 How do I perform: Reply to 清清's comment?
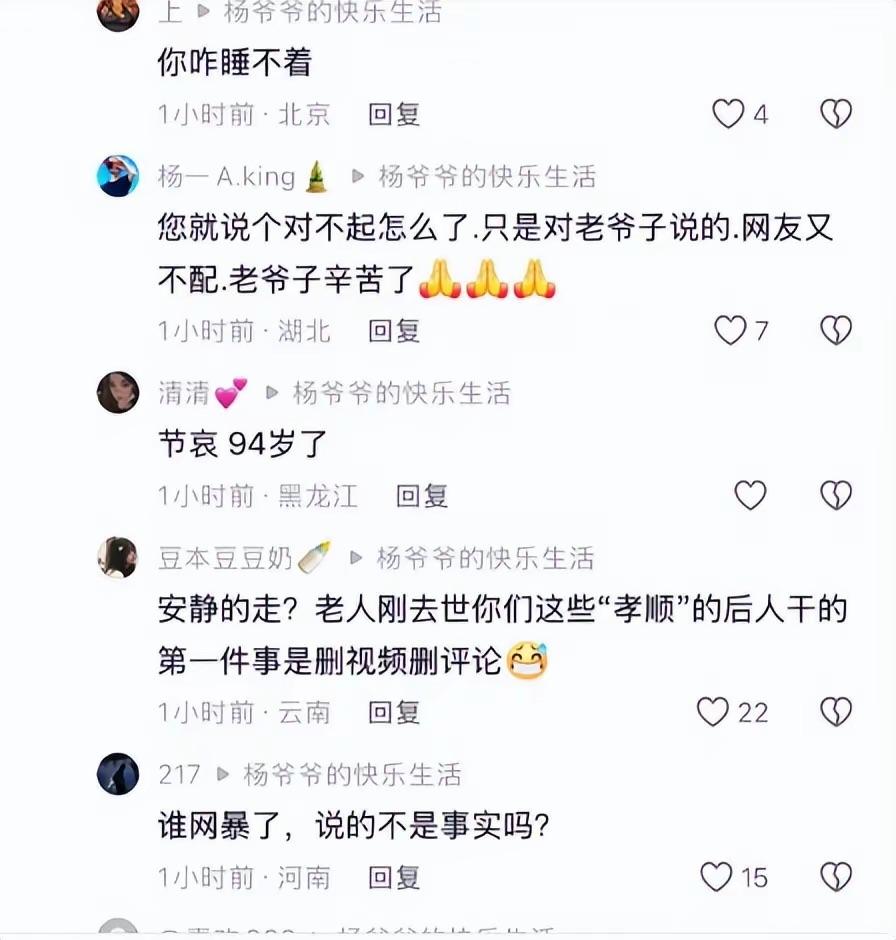pyautogui.click(x=422, y=495)
